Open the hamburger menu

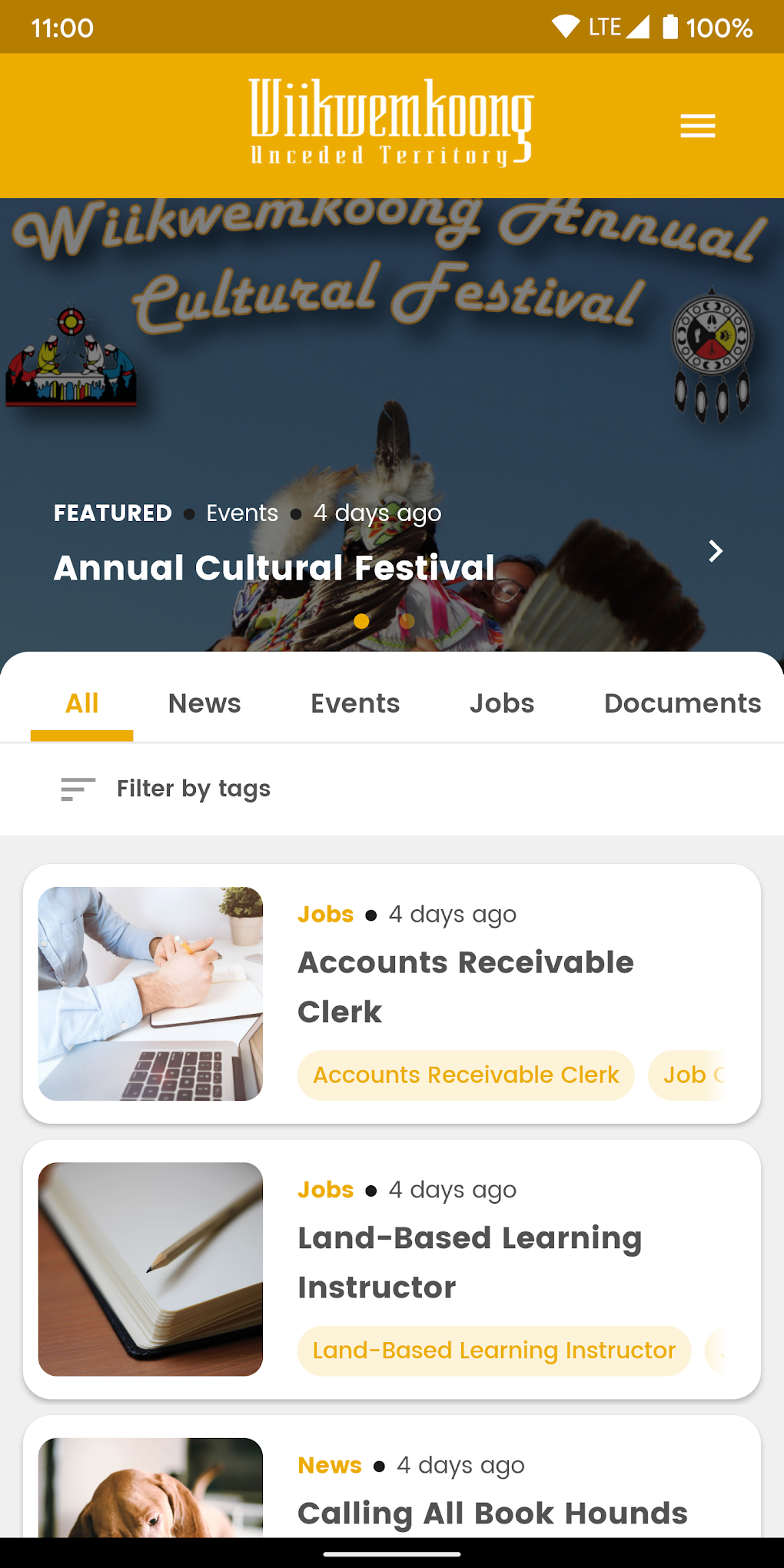pyautogui.click(x=698, y=126)
